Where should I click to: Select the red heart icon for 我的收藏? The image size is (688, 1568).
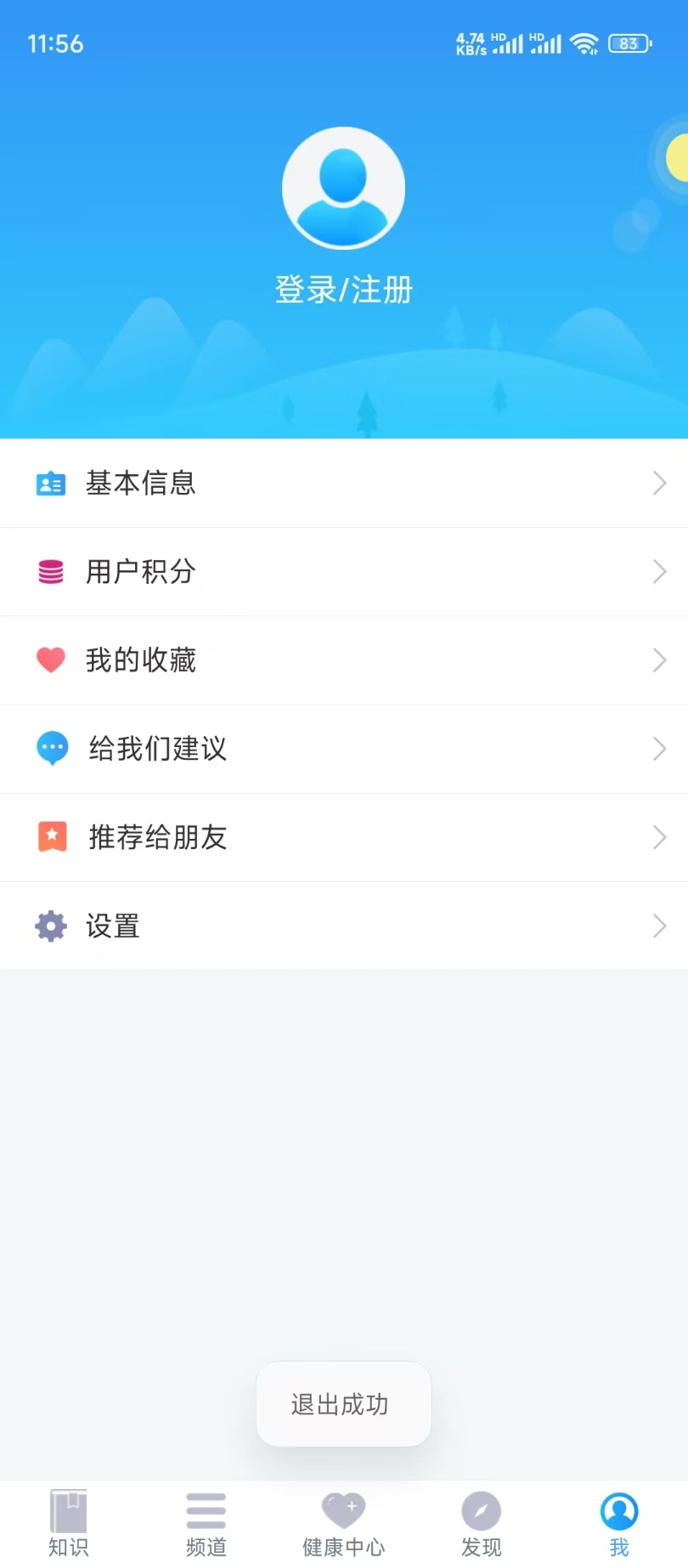point(51,660)
